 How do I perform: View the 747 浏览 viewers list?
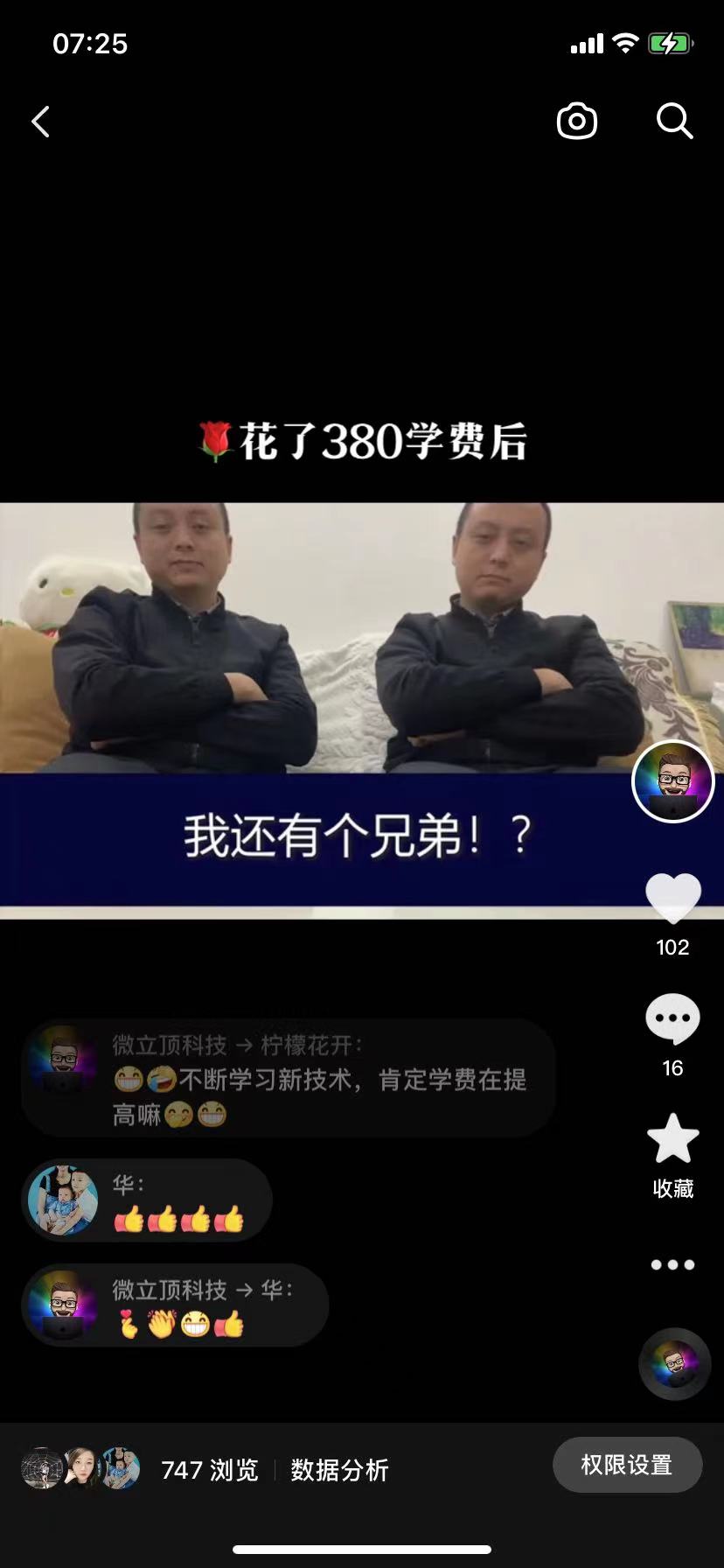point(209,1470)
